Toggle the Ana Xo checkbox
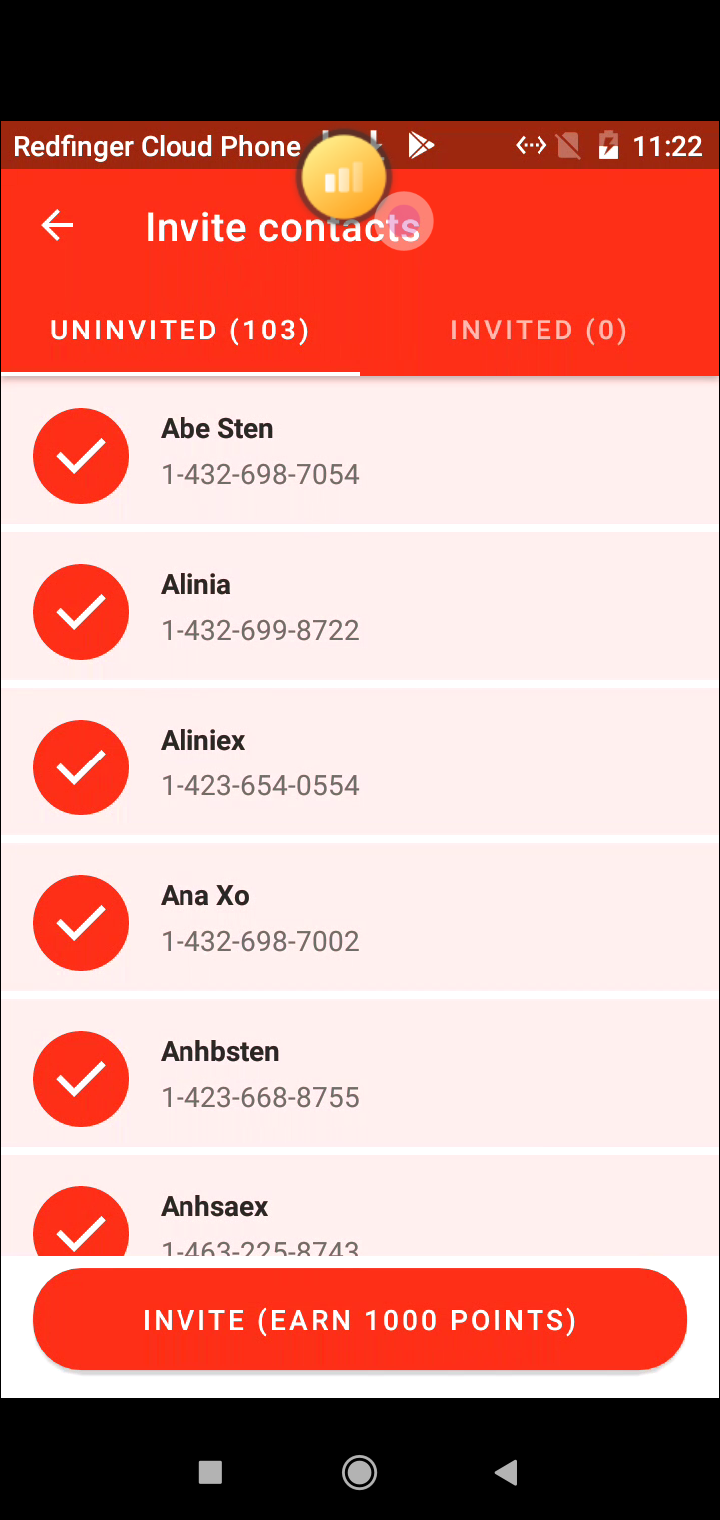720x1520 pixels. (81, 923)
